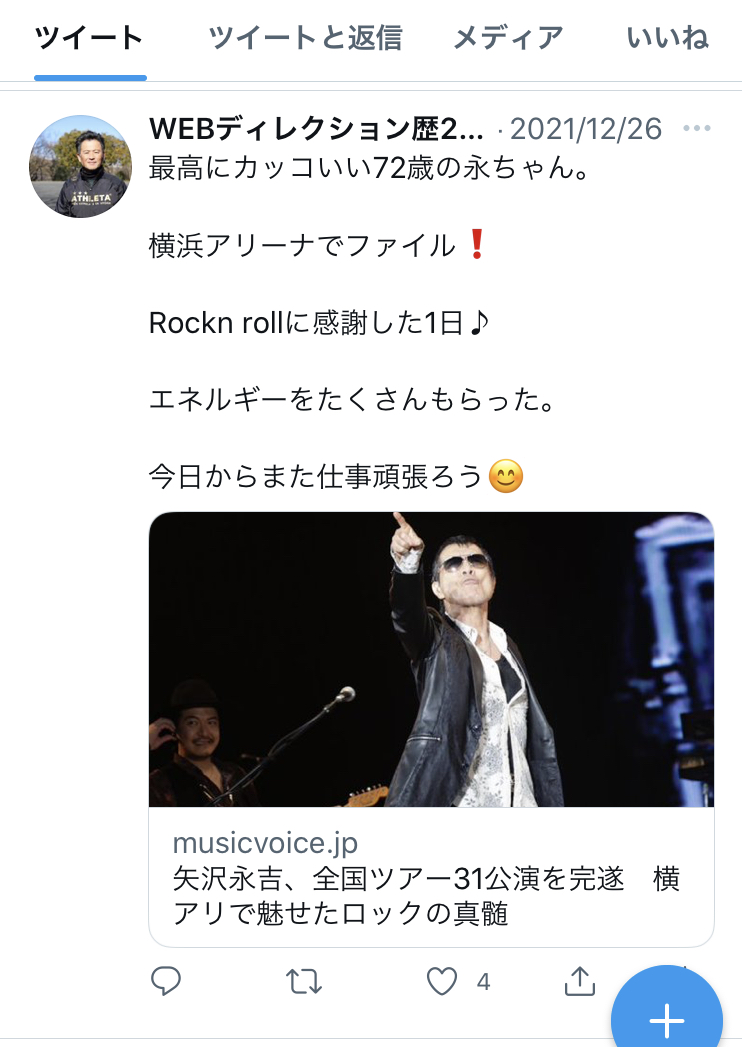742x1047 pixels.
Task: Select the ツイート tab
Action: click(x=89, y=39)
